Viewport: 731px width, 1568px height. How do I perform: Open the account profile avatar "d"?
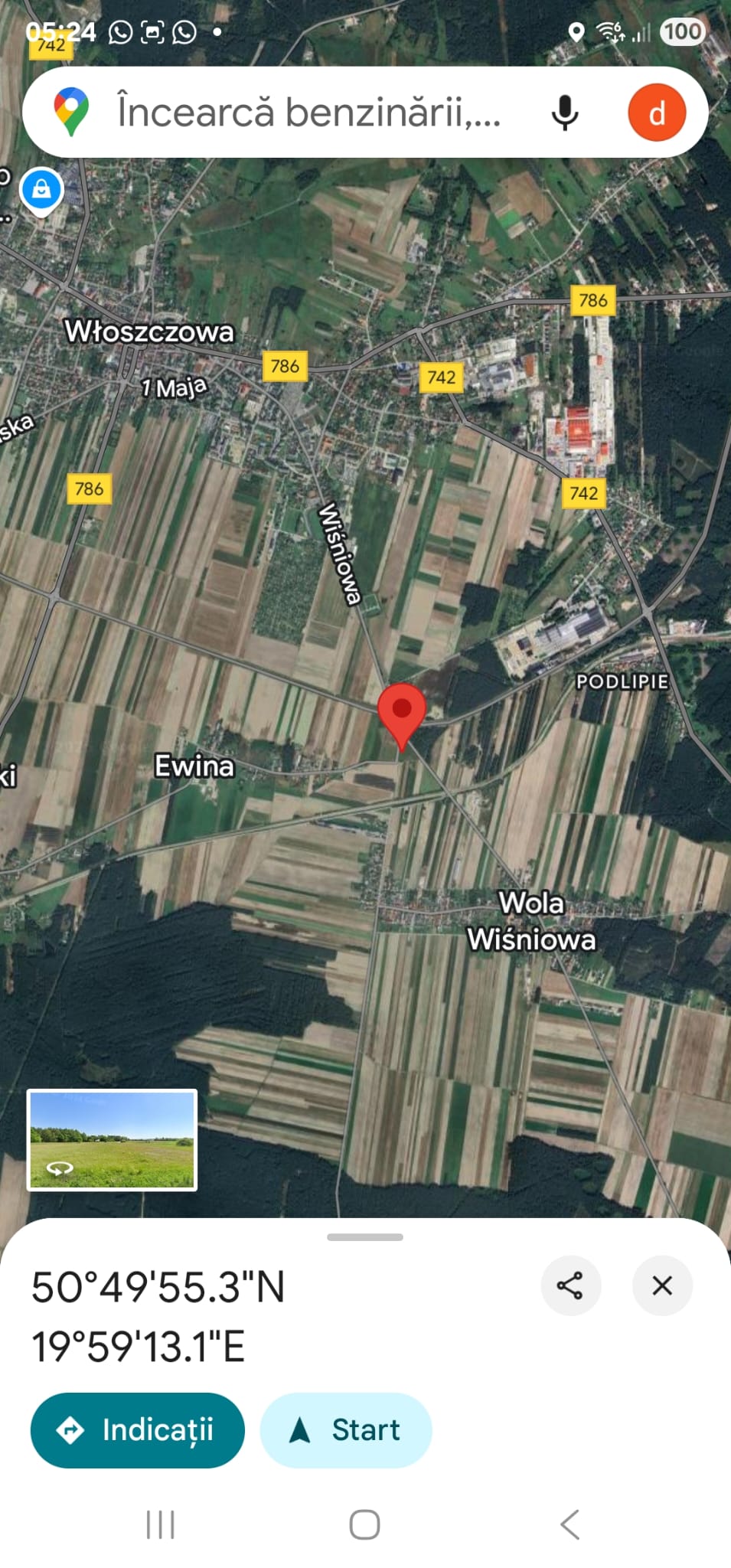pyautogui.click(x=657, y=113)
